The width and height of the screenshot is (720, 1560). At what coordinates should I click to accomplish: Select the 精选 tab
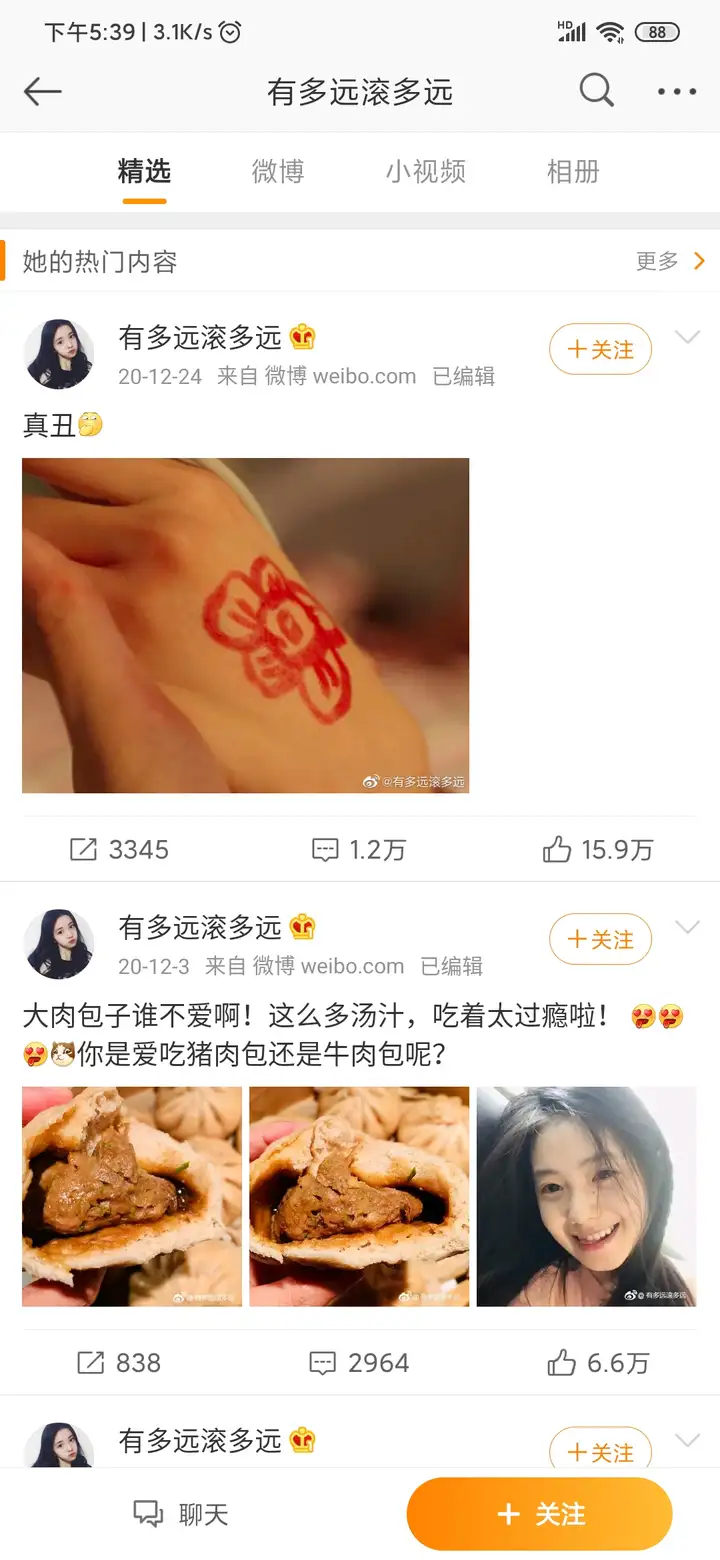(145, 171)
